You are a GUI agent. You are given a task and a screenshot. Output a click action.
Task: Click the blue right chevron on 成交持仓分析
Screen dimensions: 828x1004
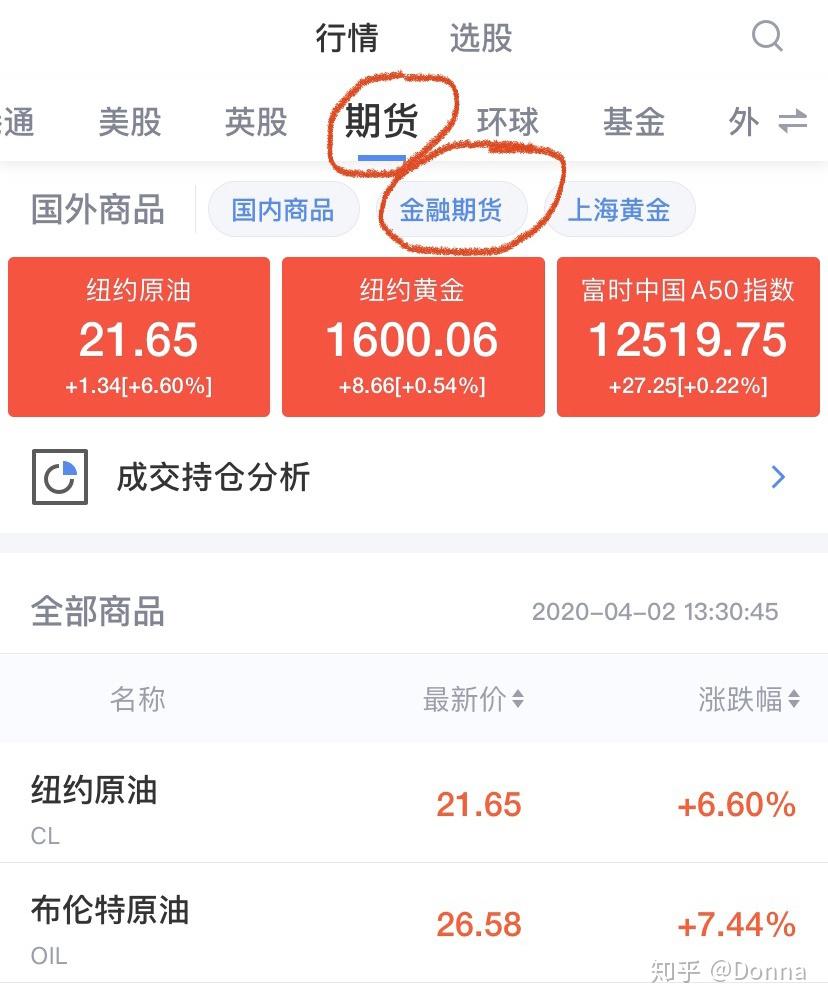[778, 477]
